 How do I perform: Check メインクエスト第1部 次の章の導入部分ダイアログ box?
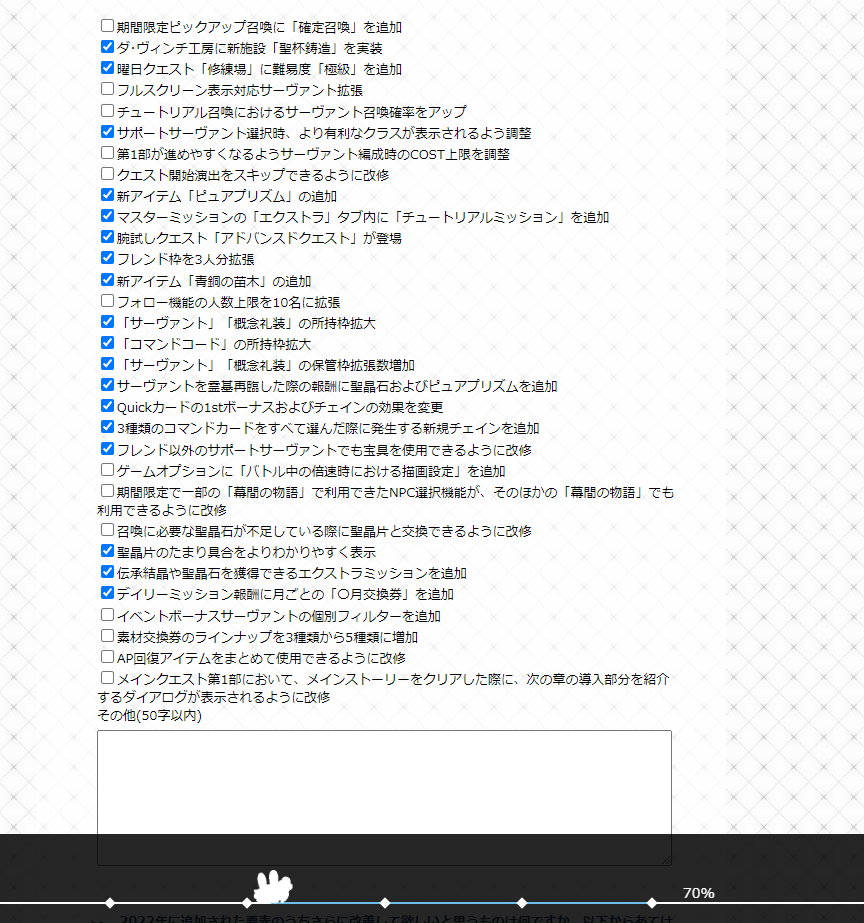(x=108, y=678)
